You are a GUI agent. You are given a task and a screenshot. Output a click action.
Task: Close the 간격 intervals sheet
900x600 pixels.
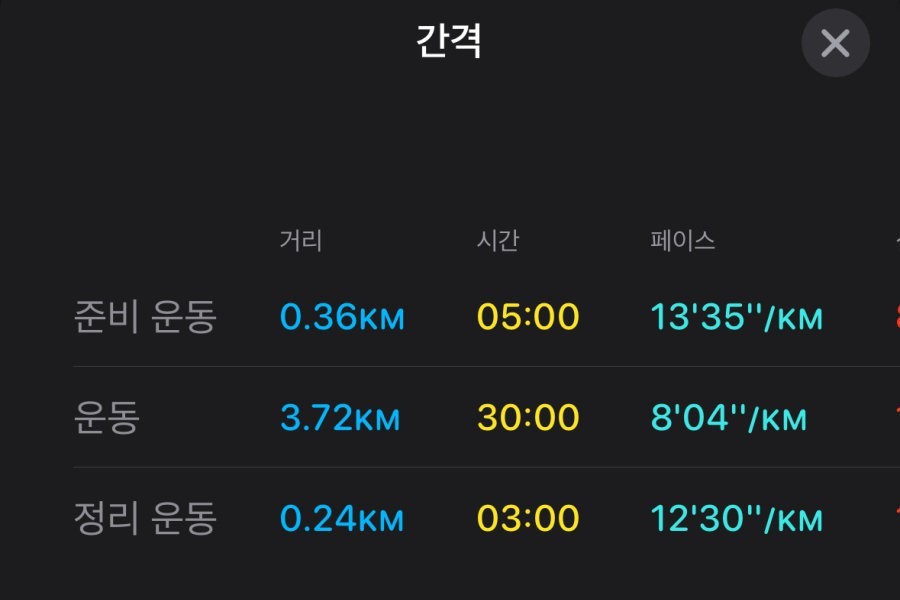click(x=835, y=43)
